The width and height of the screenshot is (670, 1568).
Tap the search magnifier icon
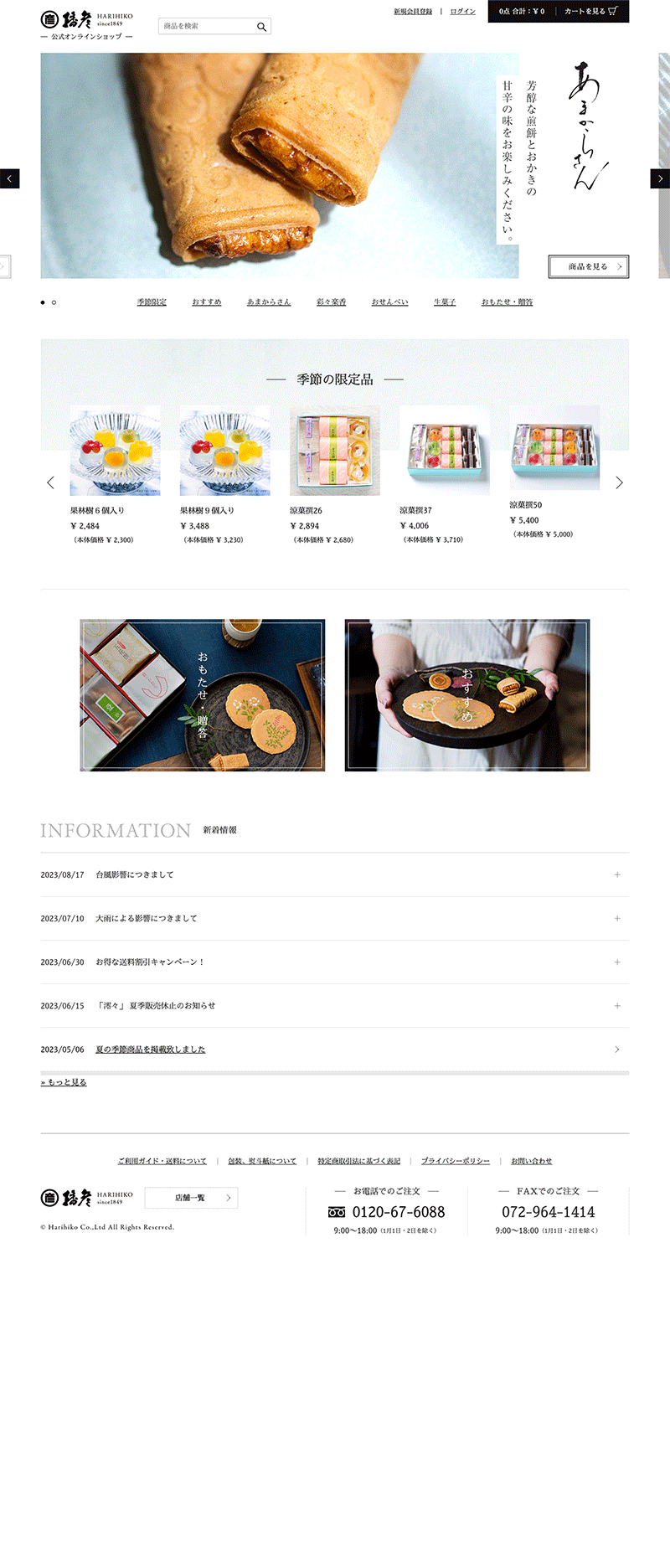point(261,27)
